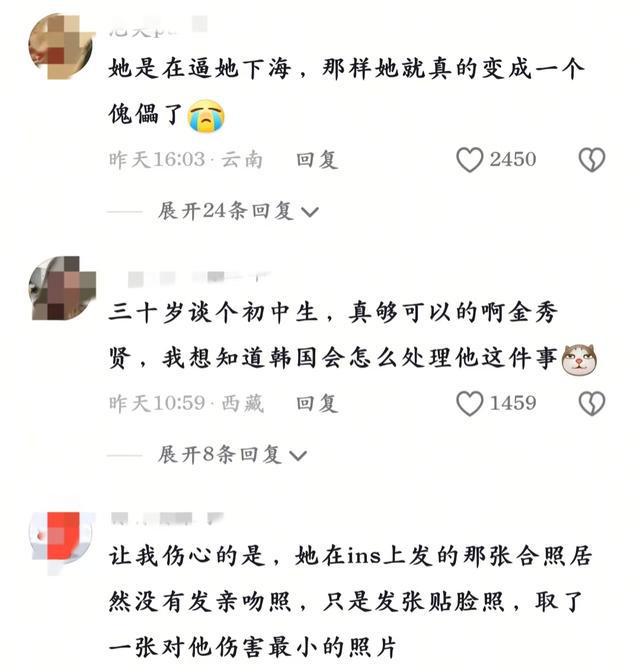Like the 金秀贤 comment with 1459 likes

pos(470,403)
